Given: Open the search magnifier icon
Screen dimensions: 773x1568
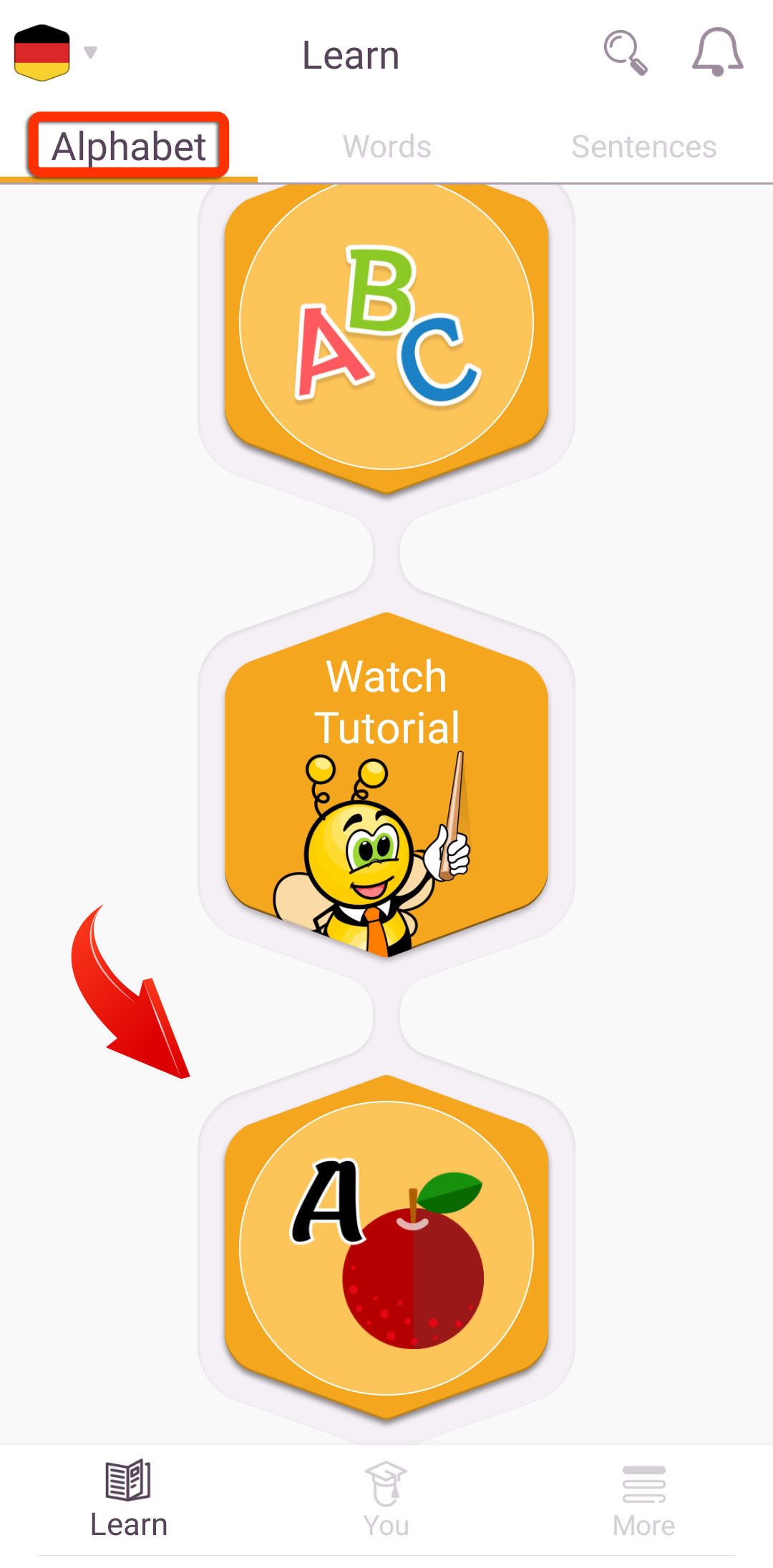Looking at the screenshot, I should tap(626, 53).
